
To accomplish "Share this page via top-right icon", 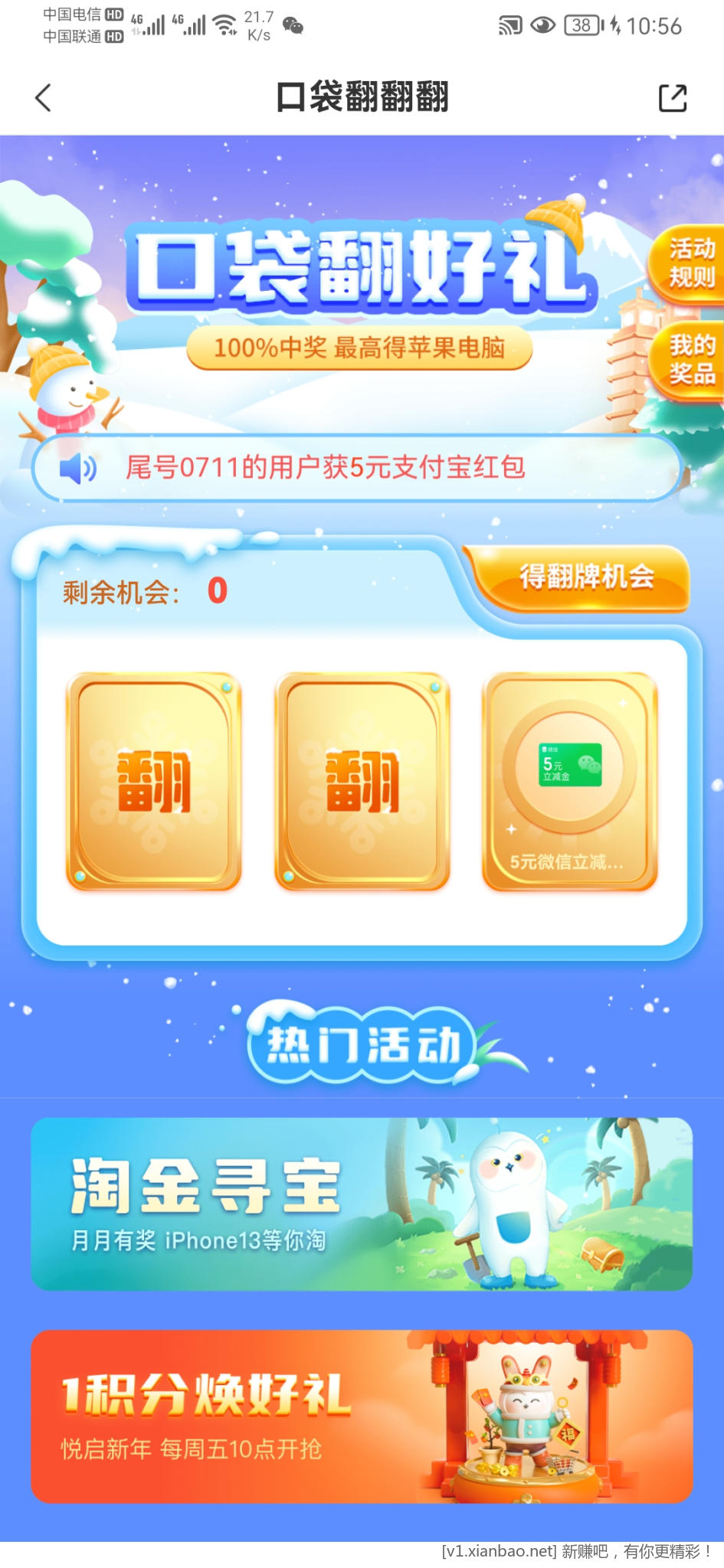I will (673, 98).
